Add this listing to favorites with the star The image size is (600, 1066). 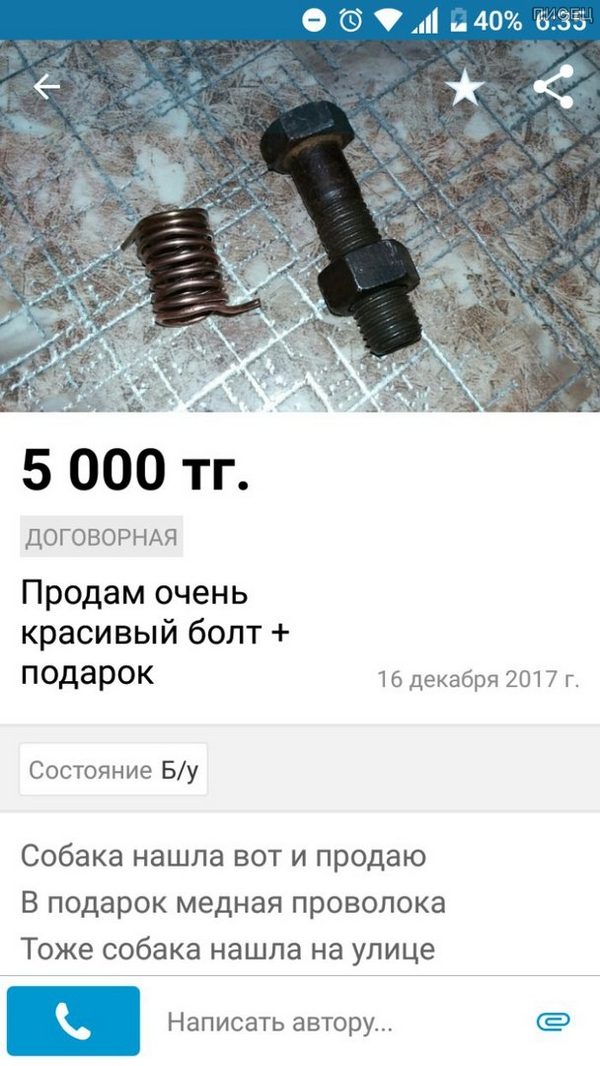[x=464, y=88]
